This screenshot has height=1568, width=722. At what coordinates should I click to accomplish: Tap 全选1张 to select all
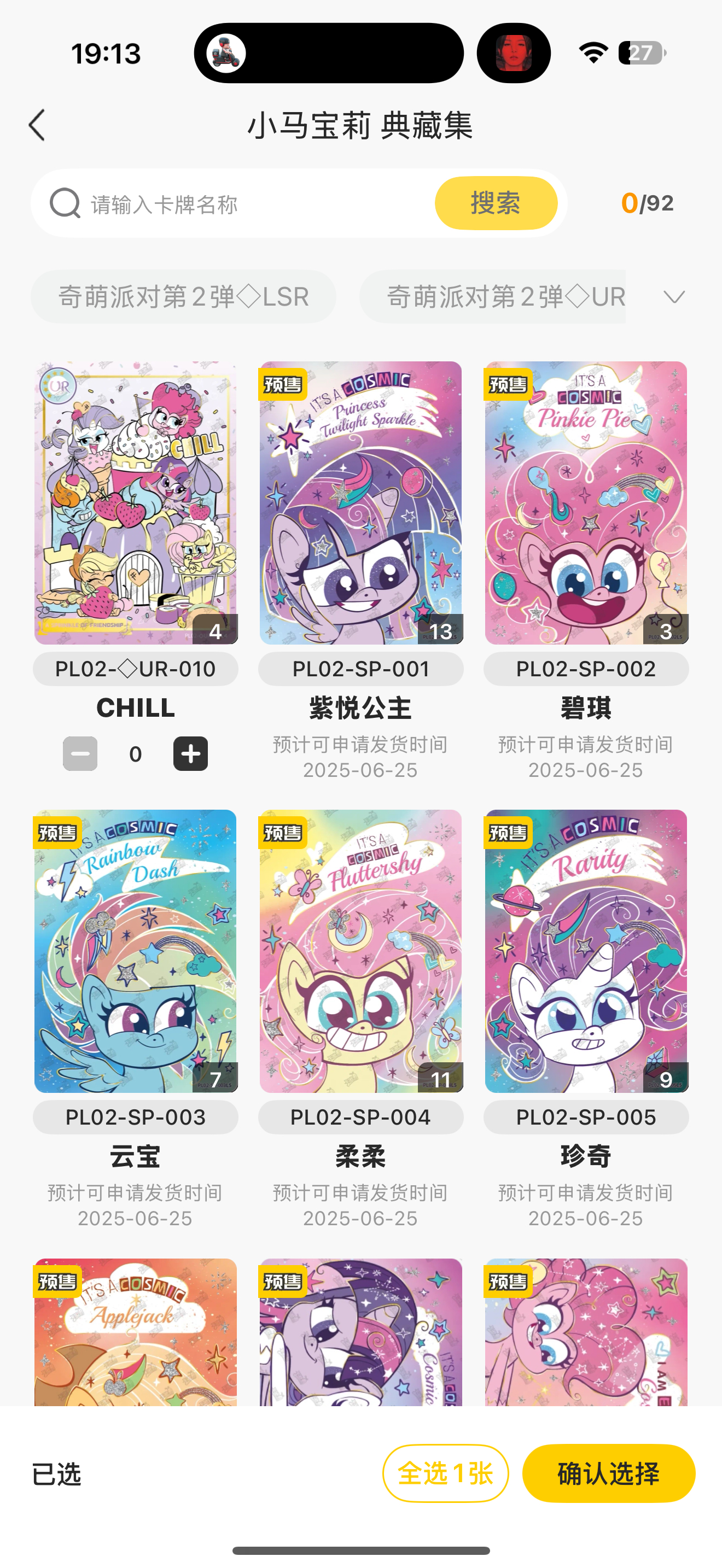point(446,1473)
